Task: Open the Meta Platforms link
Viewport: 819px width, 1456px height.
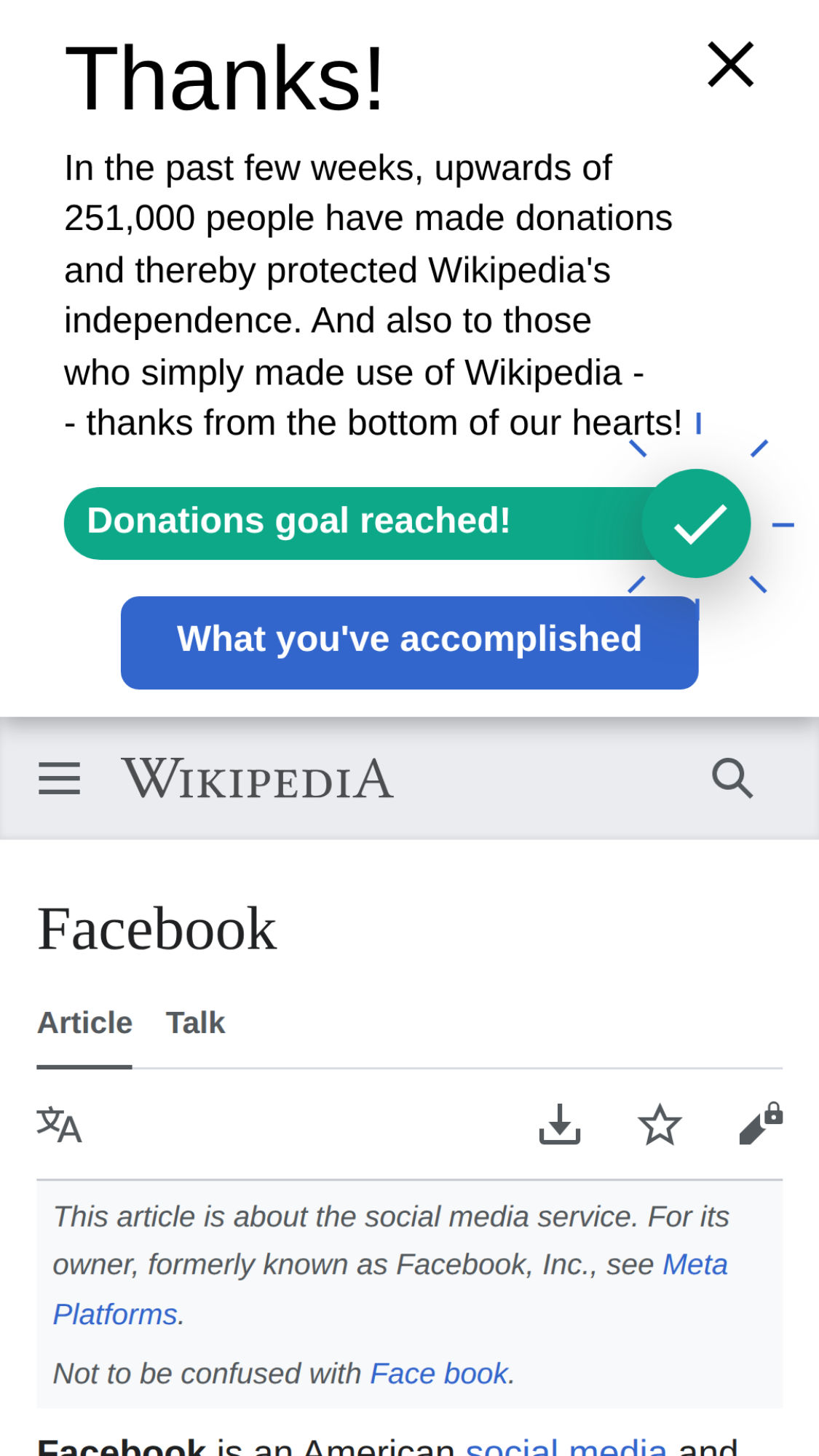Action: point(695,1265)
